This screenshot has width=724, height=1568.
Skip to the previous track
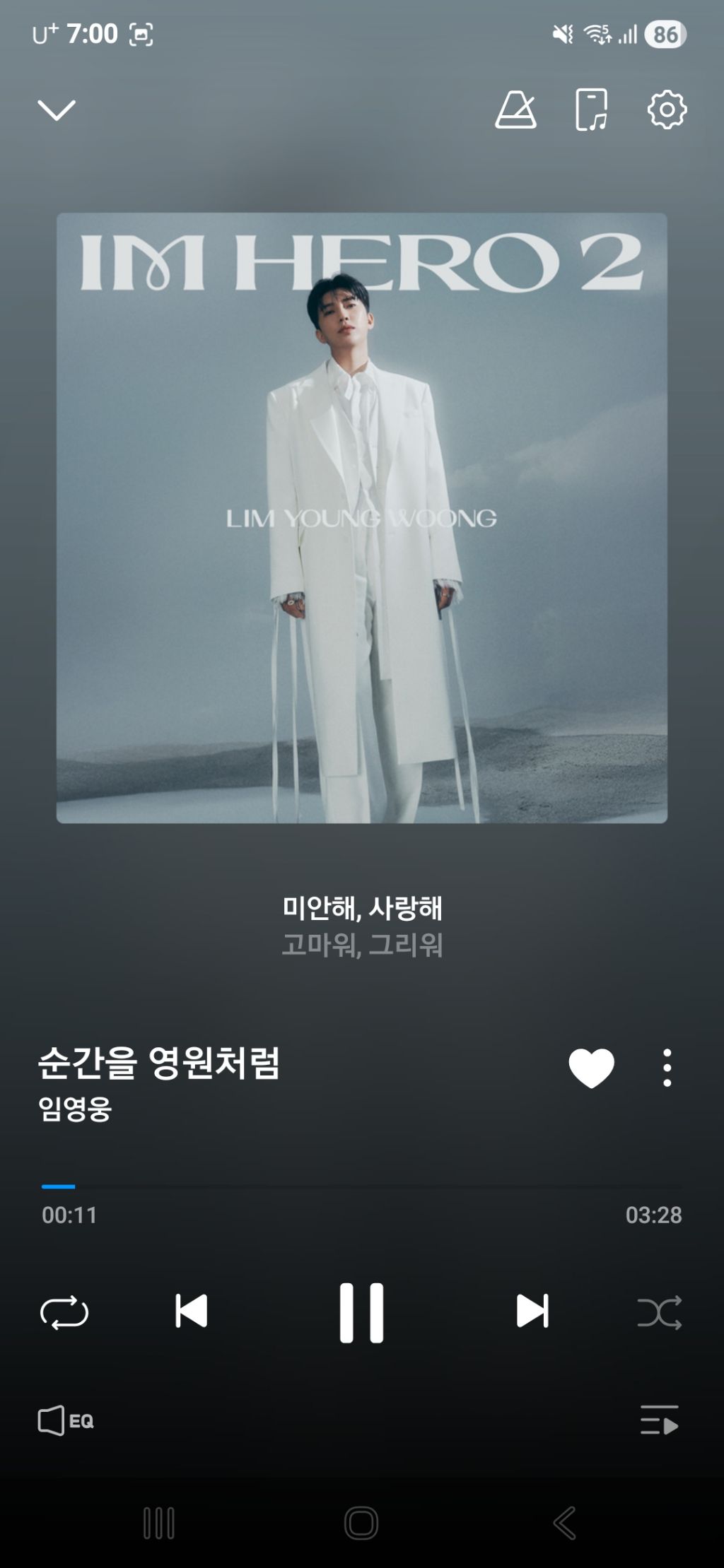point(191,1311)
